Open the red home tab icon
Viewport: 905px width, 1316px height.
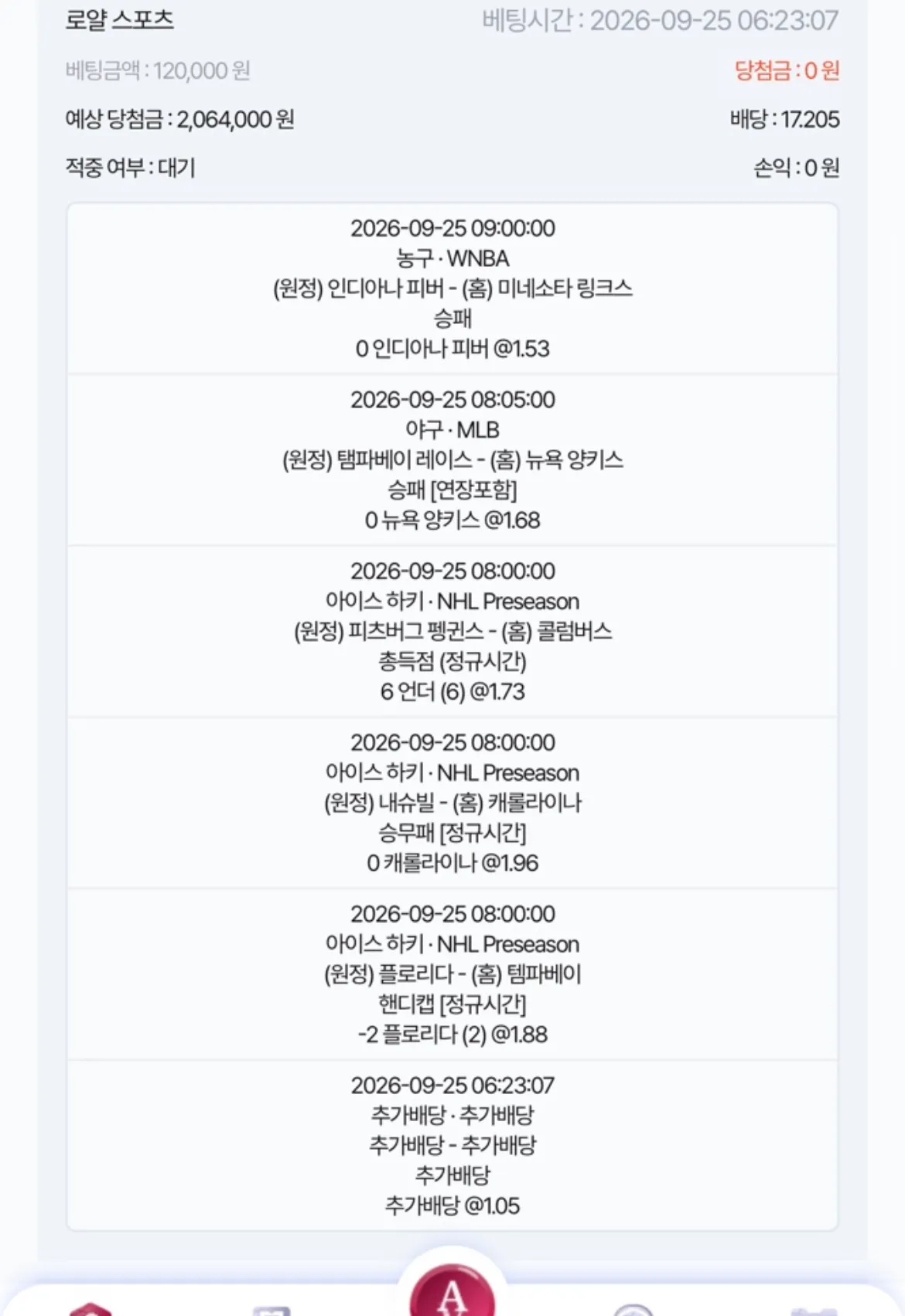pos(90,1308)
